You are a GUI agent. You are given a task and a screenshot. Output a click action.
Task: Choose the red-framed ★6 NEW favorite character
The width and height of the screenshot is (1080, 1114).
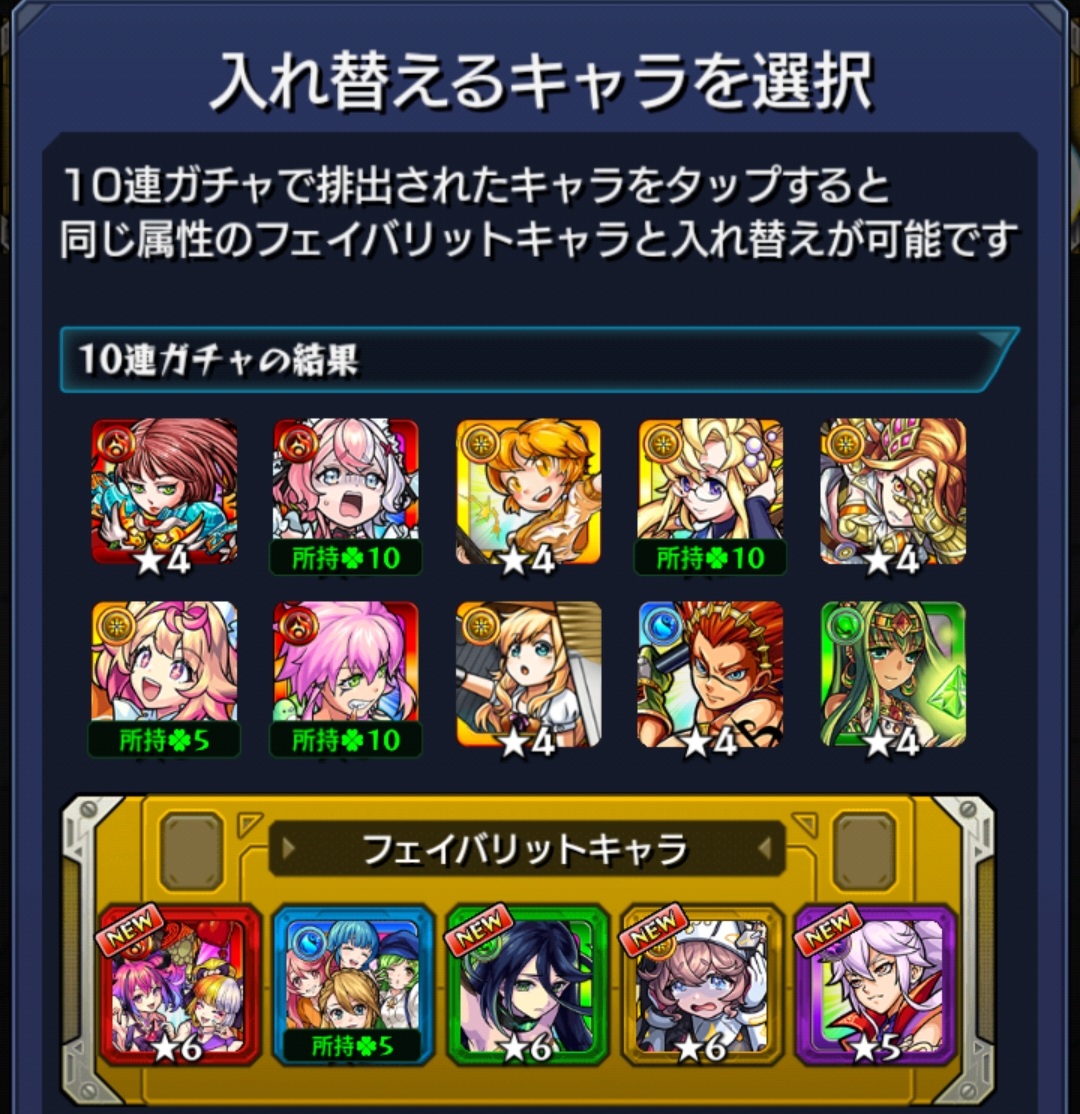(179, 985)
